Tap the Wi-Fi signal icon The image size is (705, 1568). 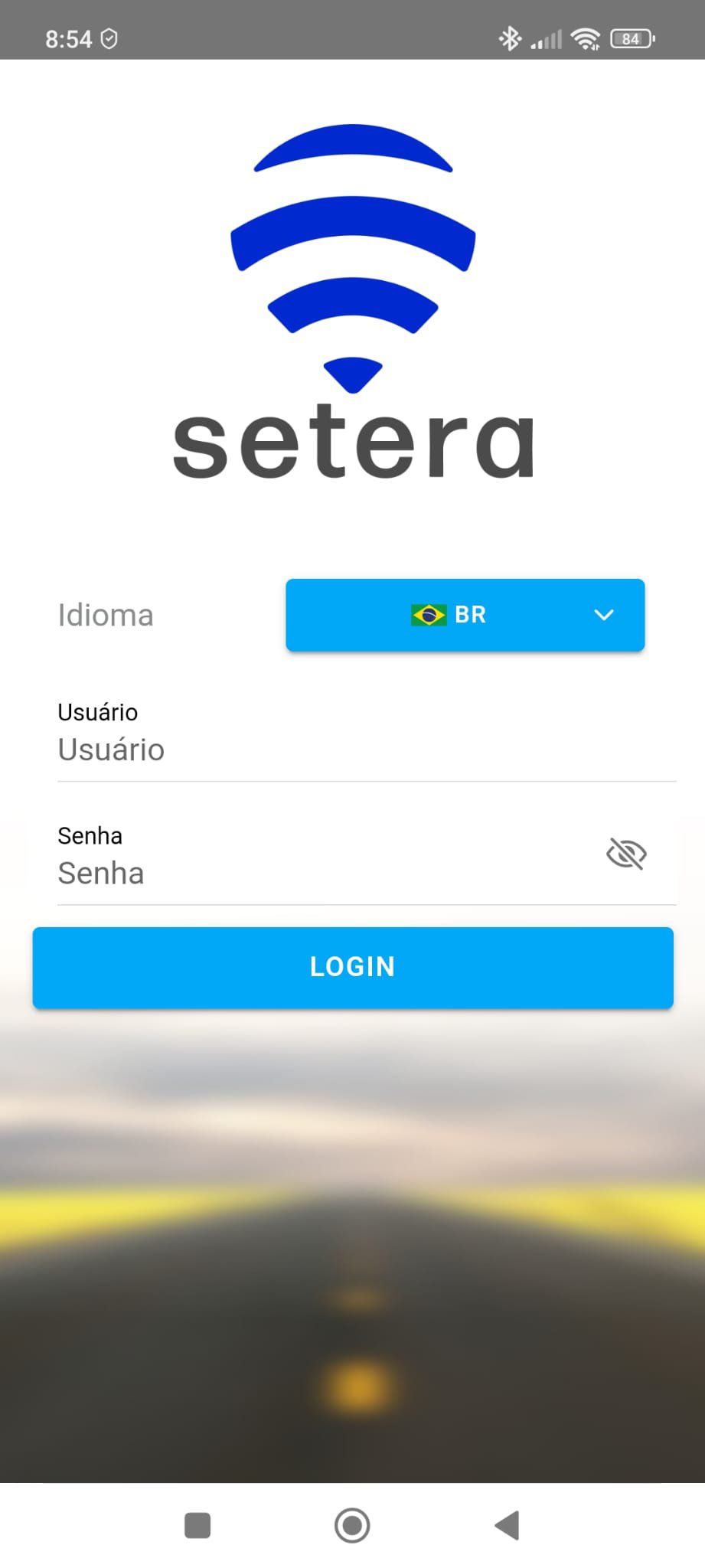(x=586, y=37)
